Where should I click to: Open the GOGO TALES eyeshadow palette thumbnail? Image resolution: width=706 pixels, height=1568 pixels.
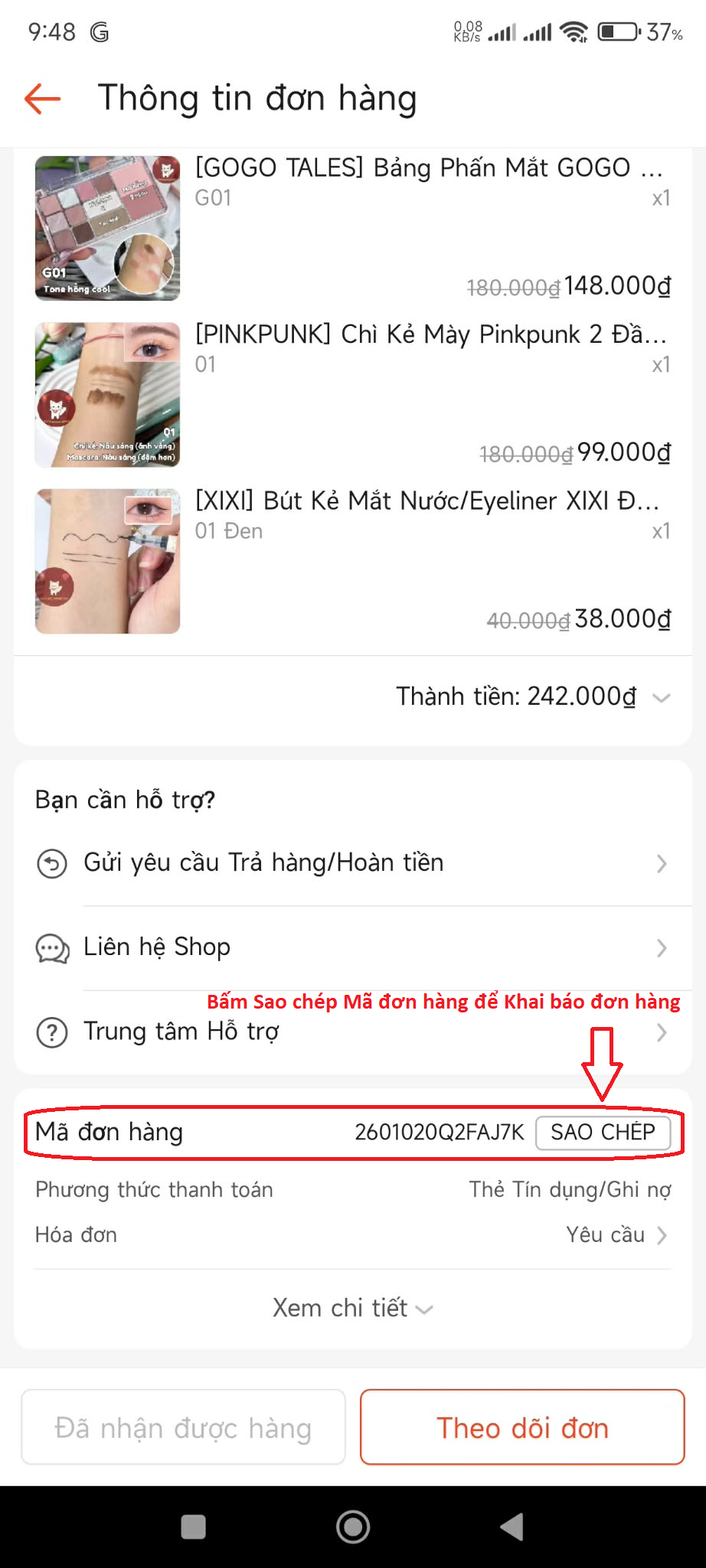click(x=107, y=228)
